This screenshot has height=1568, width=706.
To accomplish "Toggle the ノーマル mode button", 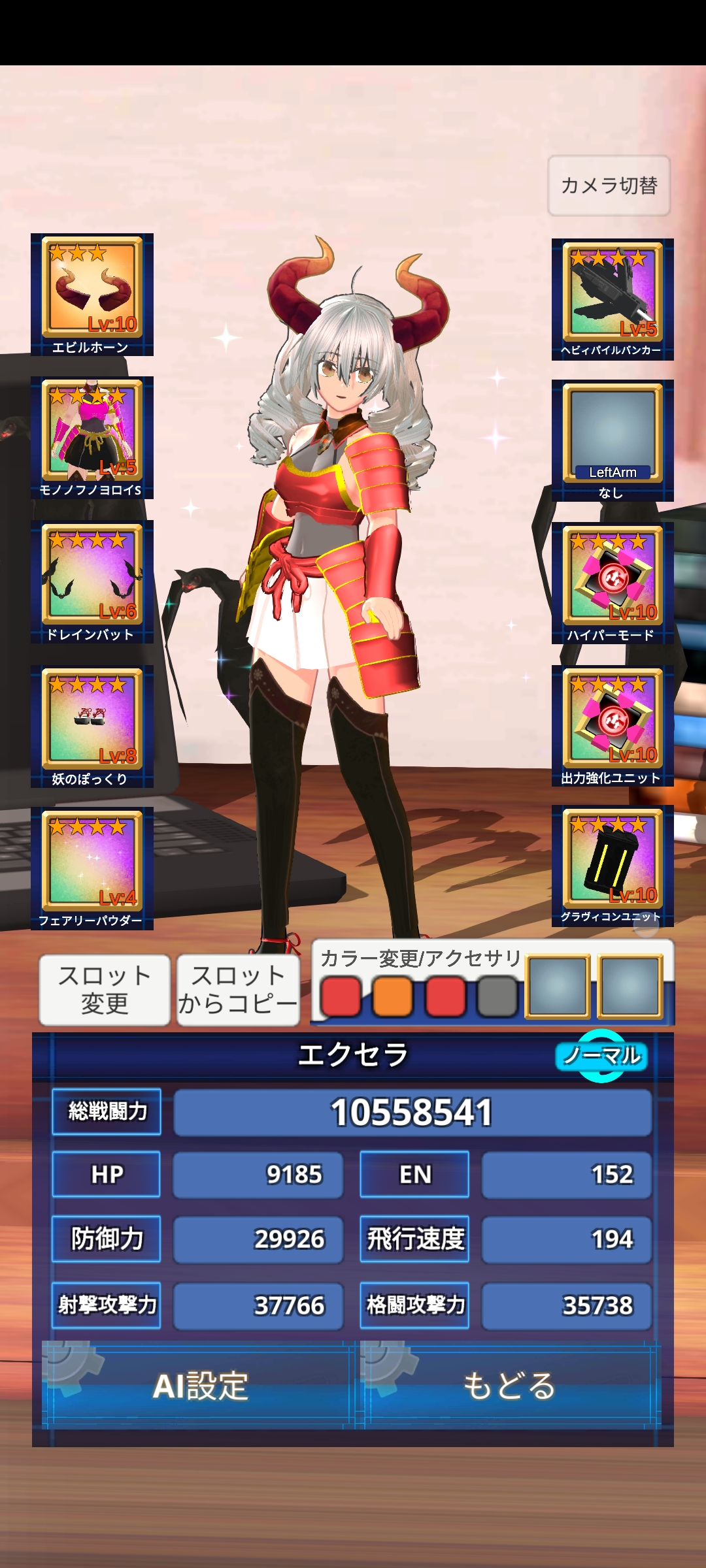I will point(602,1055).
